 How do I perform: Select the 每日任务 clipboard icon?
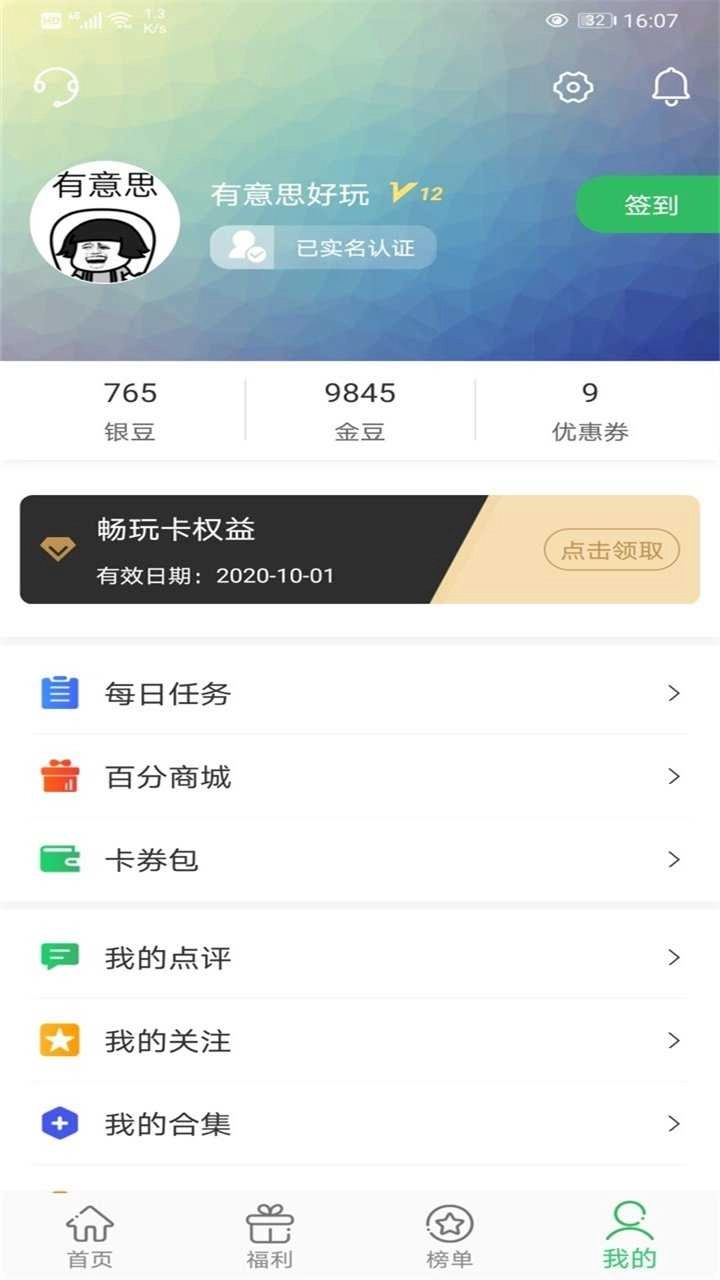click(x=60, y=693)
